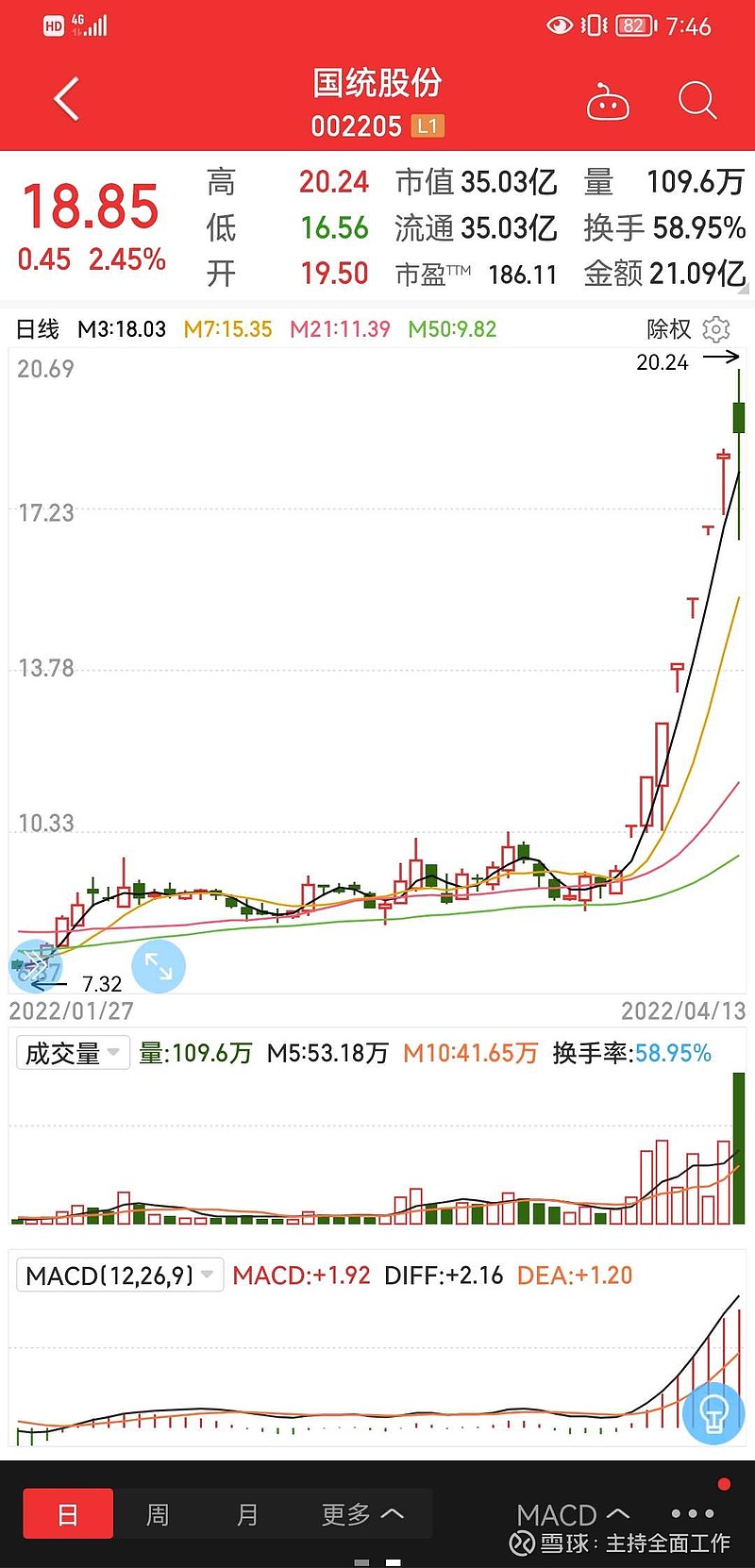Open chart settings via the gear icon
This screenshot has height=1568, width=755.
717,329
